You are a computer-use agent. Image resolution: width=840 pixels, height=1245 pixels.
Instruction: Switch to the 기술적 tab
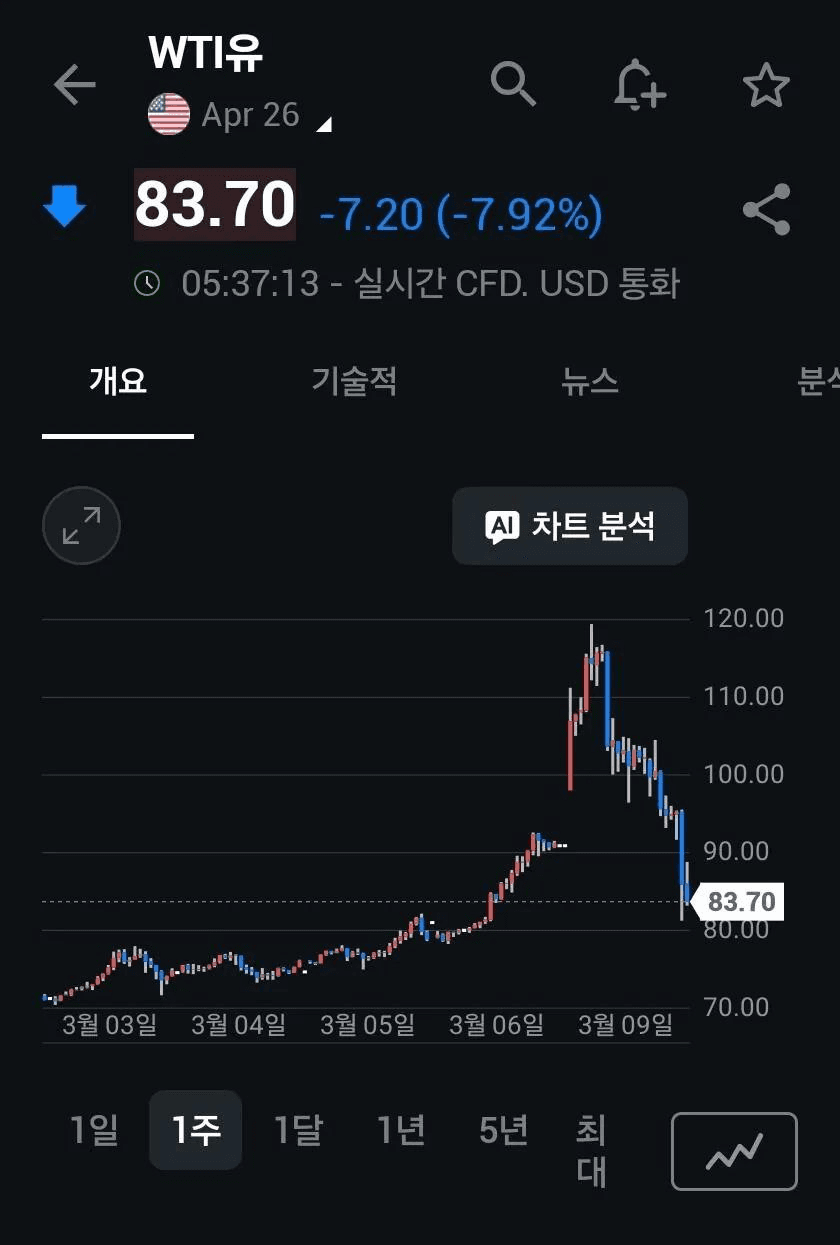[355, 381]
